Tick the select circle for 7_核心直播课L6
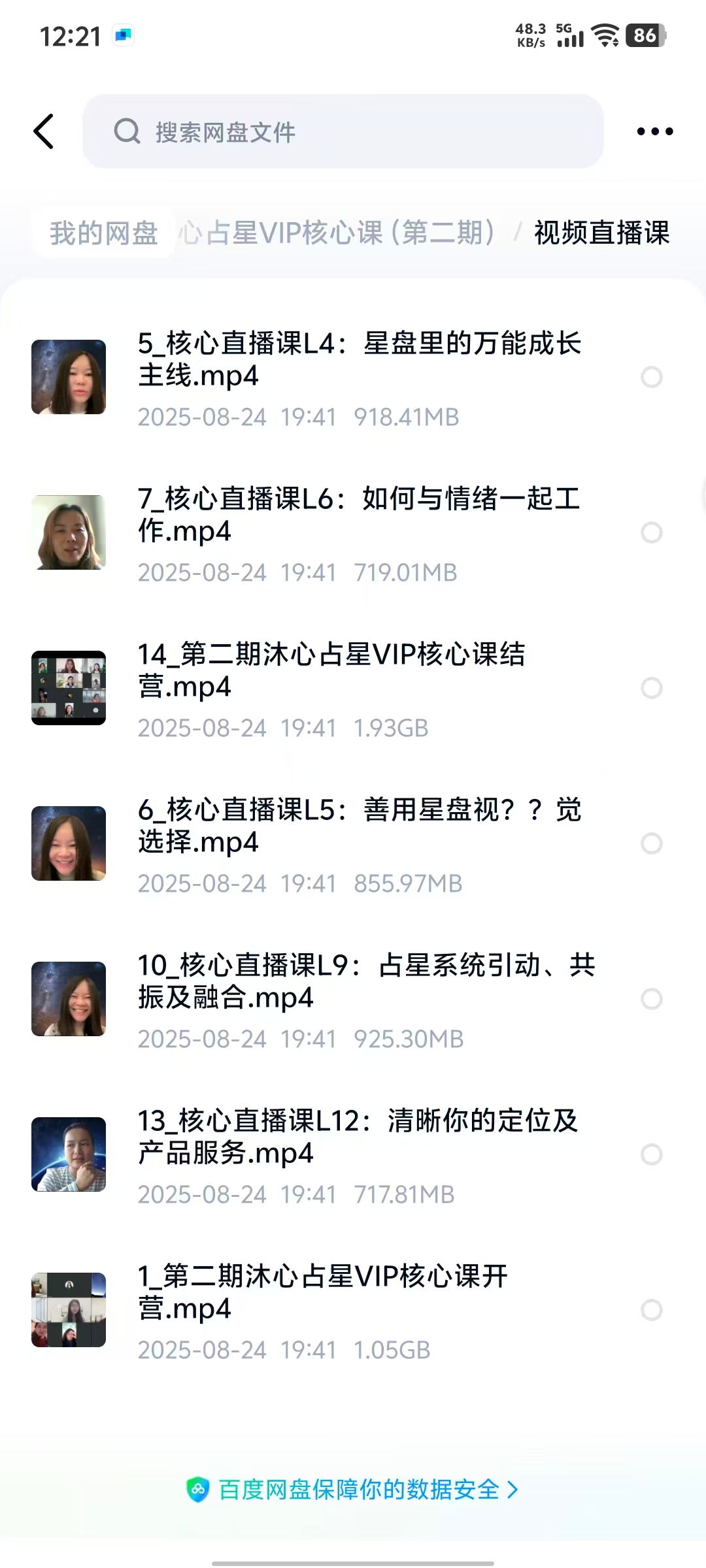This screenshot has height=1568, width=706. point(651,532)
